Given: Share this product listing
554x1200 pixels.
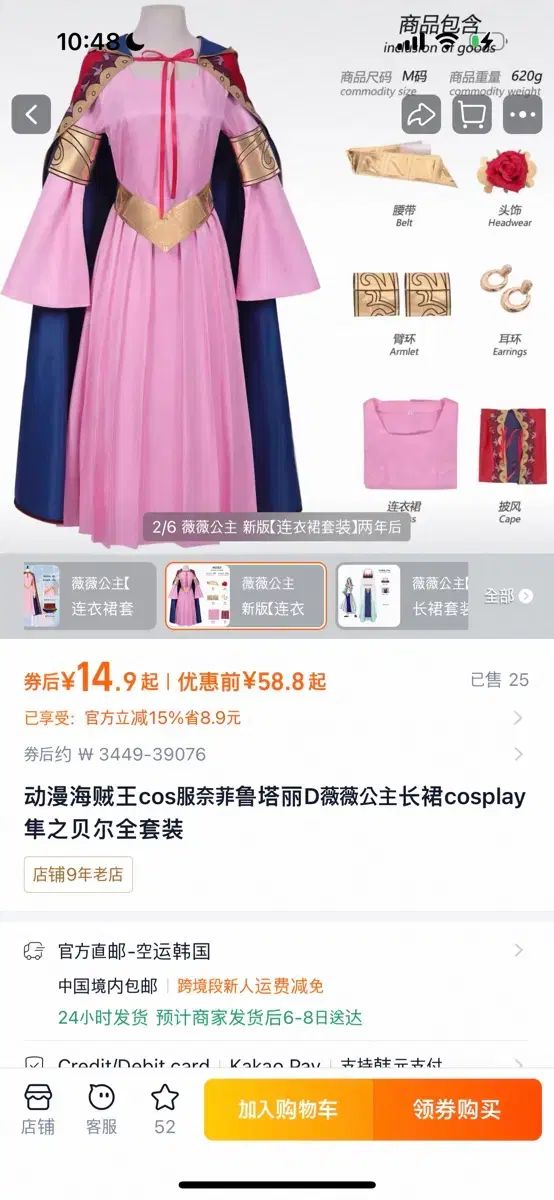Looking at the screenshot, I should [x=421, y=114].
